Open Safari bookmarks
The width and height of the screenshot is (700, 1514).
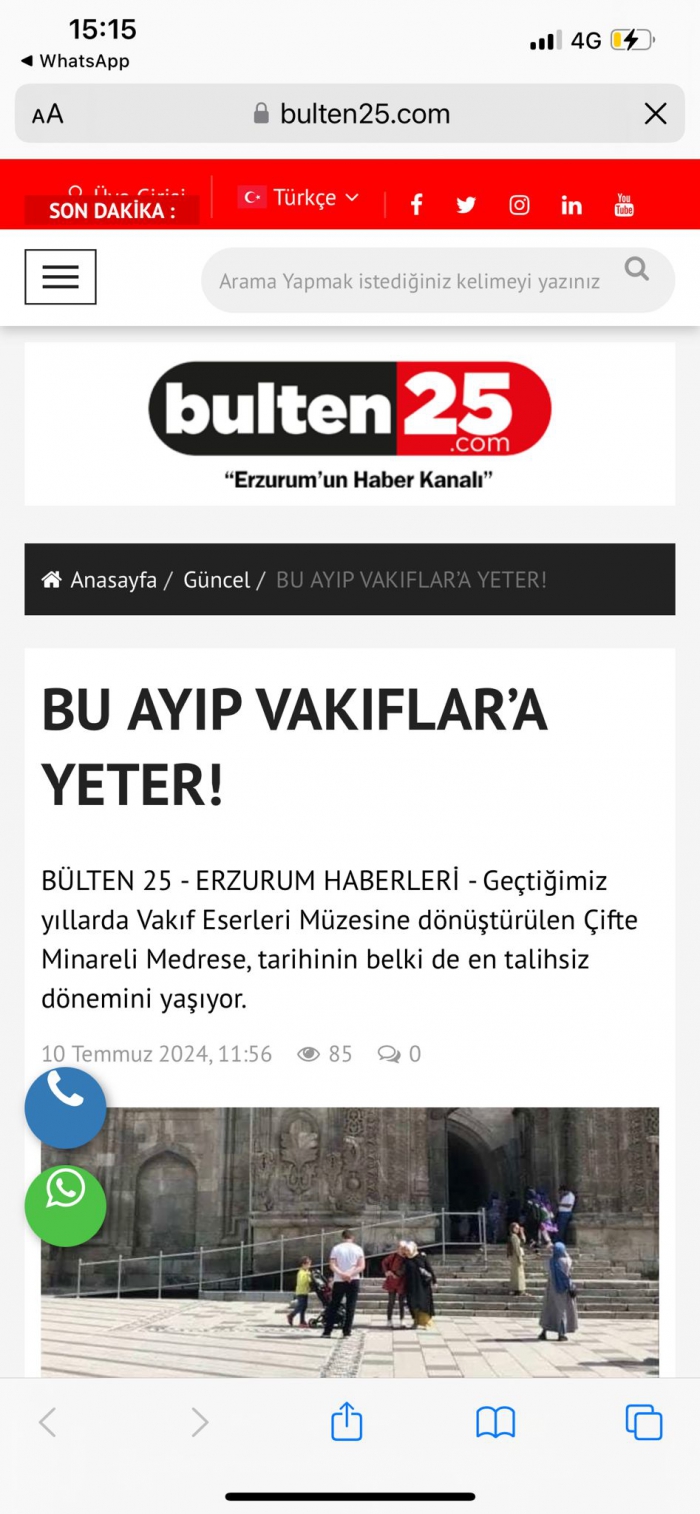pos(495,1421)
